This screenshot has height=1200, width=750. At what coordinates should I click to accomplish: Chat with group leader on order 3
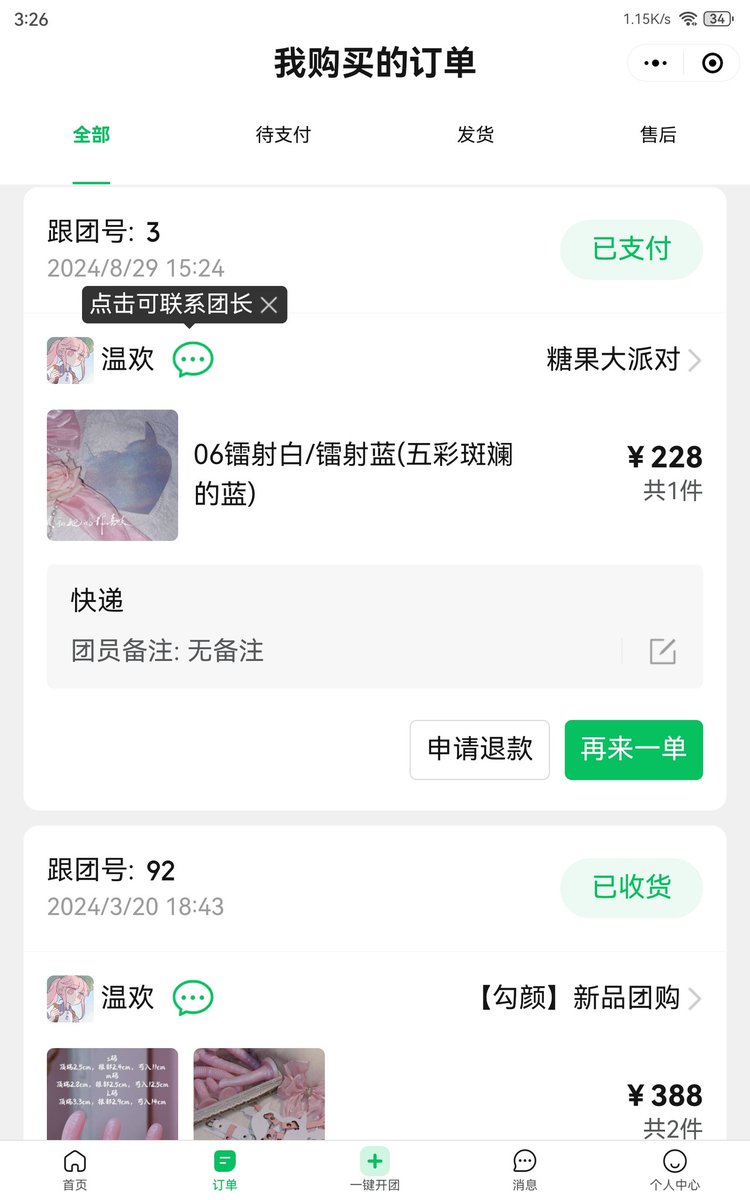coord(193,359)
